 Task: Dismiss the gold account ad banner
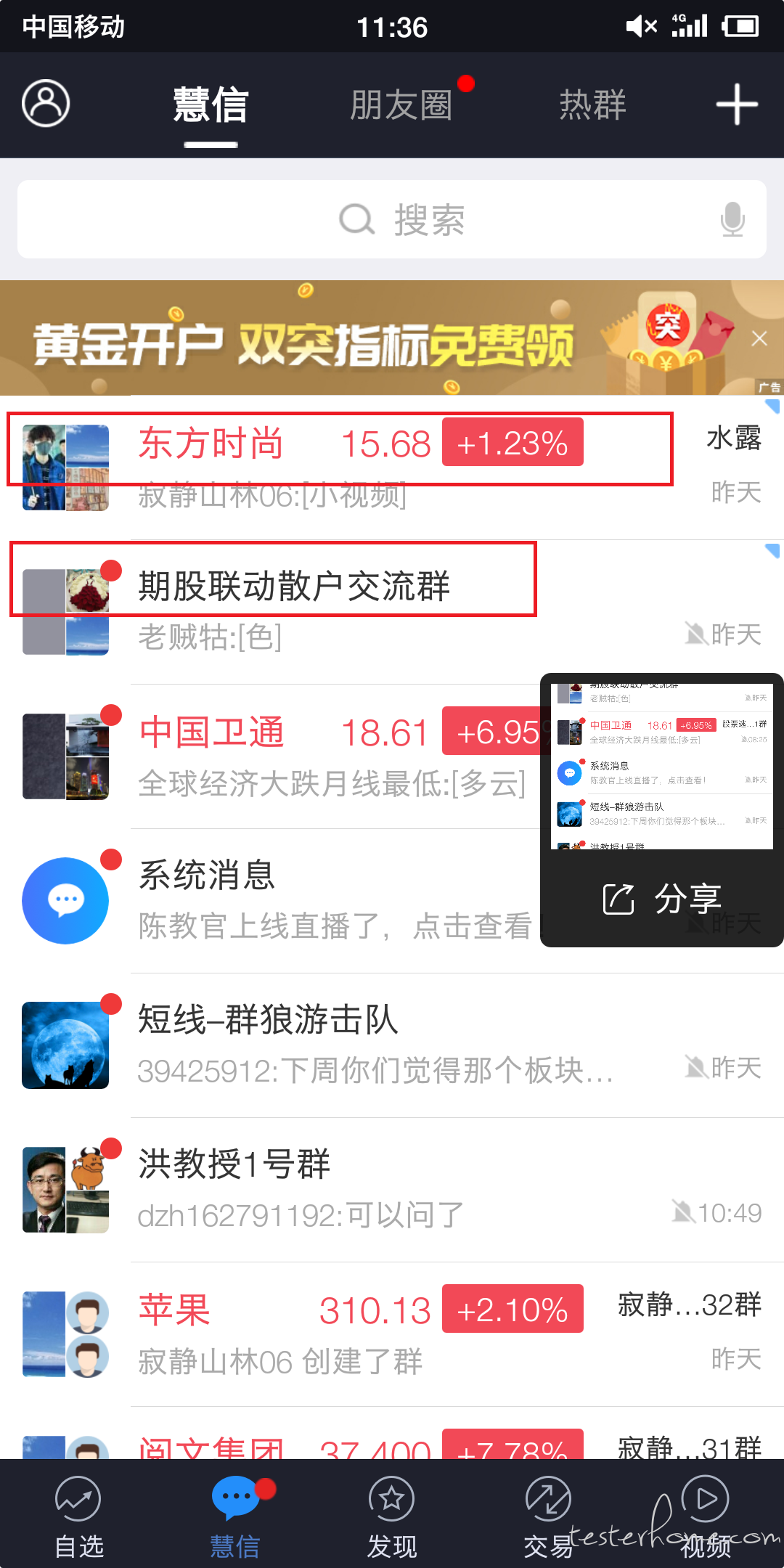pos(759,339)
